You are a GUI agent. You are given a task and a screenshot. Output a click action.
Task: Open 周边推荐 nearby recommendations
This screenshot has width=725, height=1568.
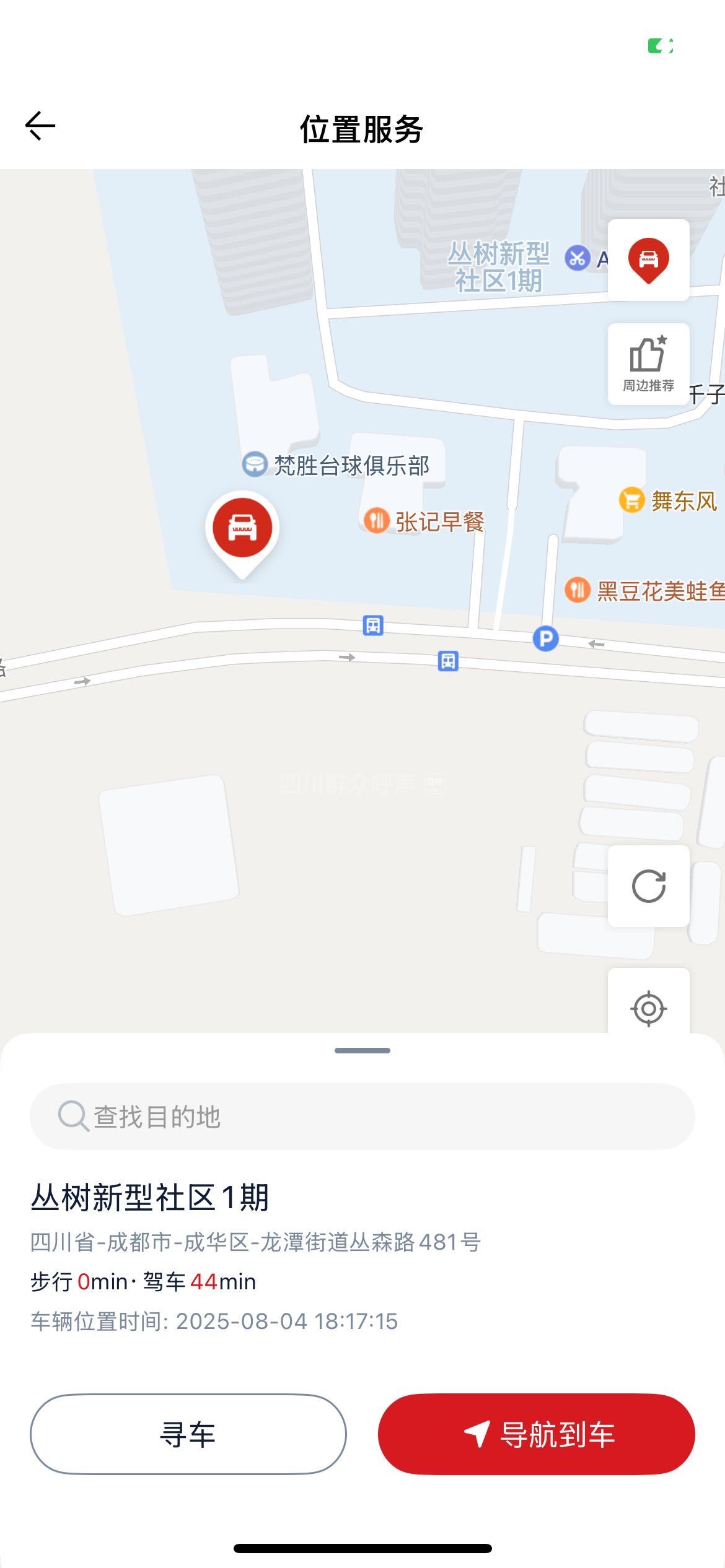click(648, 364)
